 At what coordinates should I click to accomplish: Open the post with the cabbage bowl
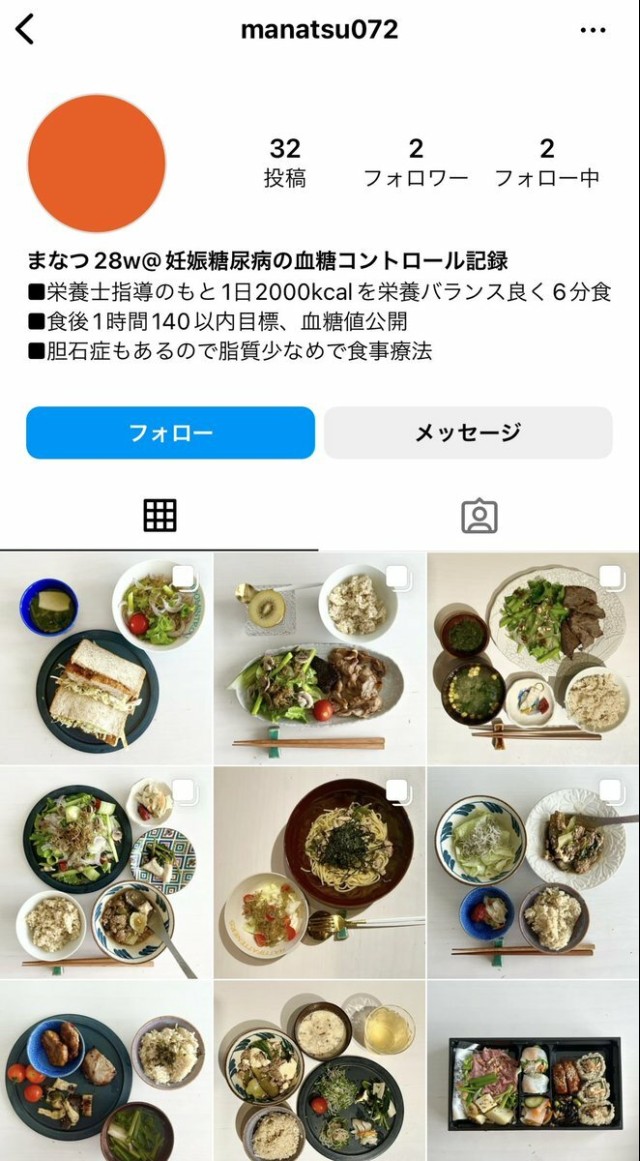click(x=533, y=872)
